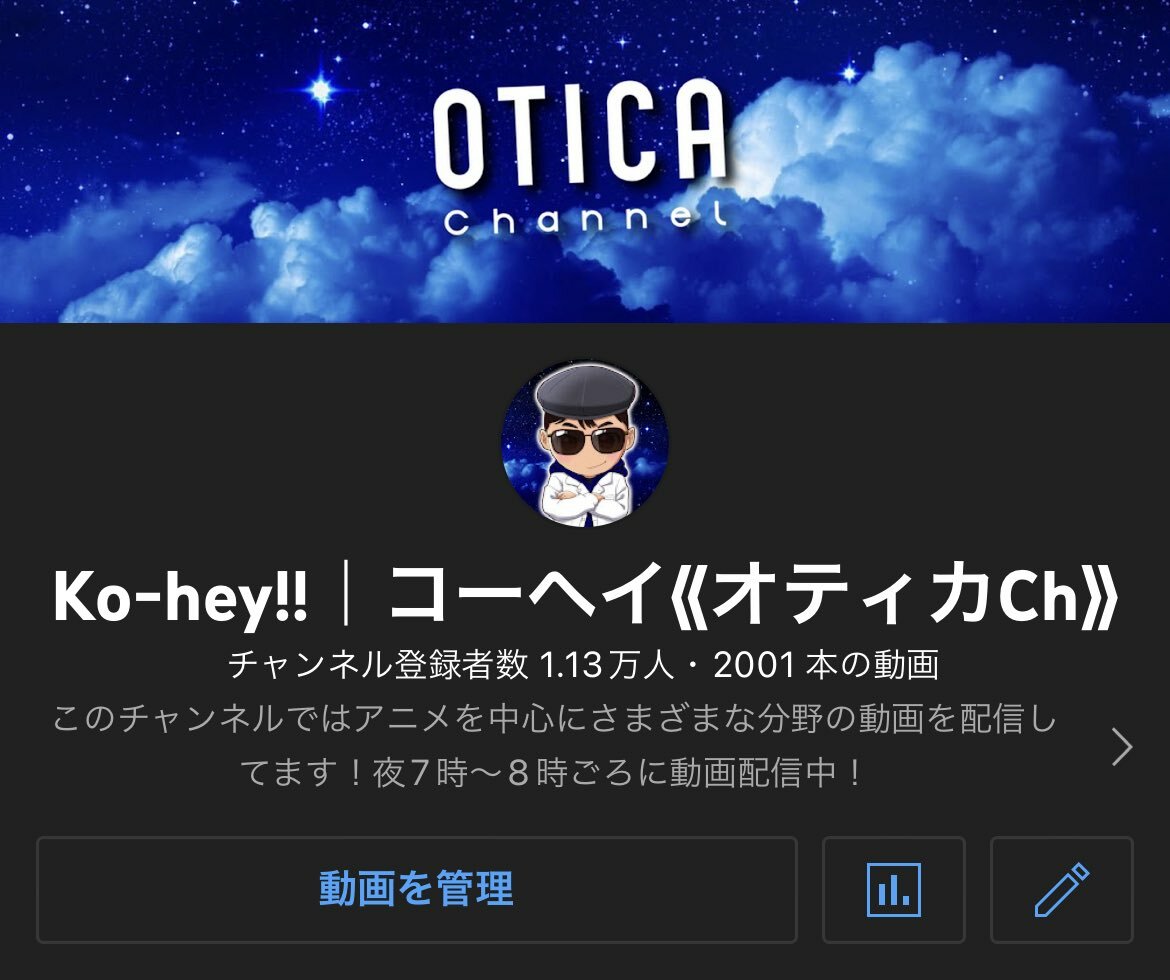
Task: Expand the channel description chevron
Action: pos(1122,746)
